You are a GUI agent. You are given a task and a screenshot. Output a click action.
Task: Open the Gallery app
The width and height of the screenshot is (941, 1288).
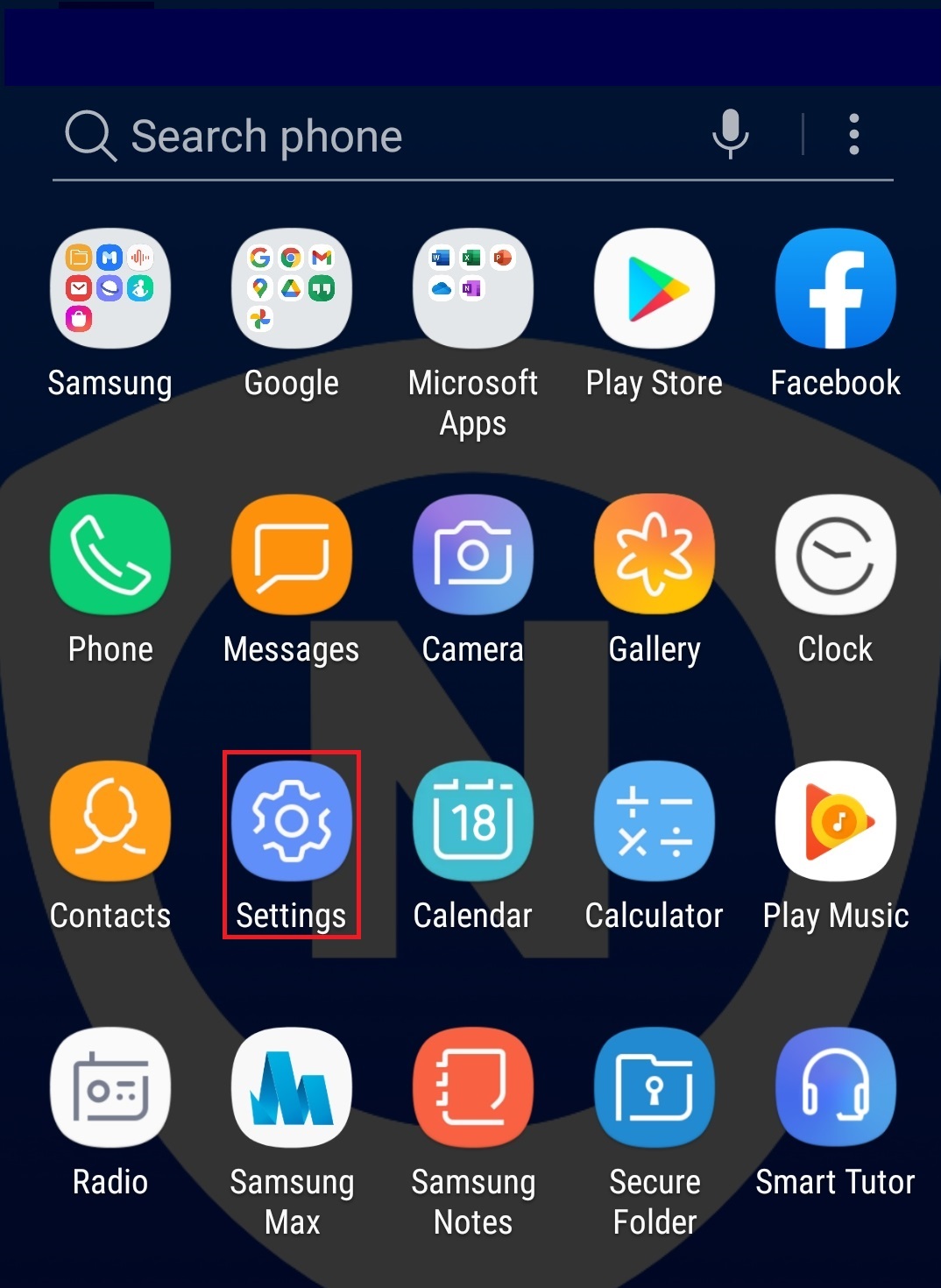(654, 556)
